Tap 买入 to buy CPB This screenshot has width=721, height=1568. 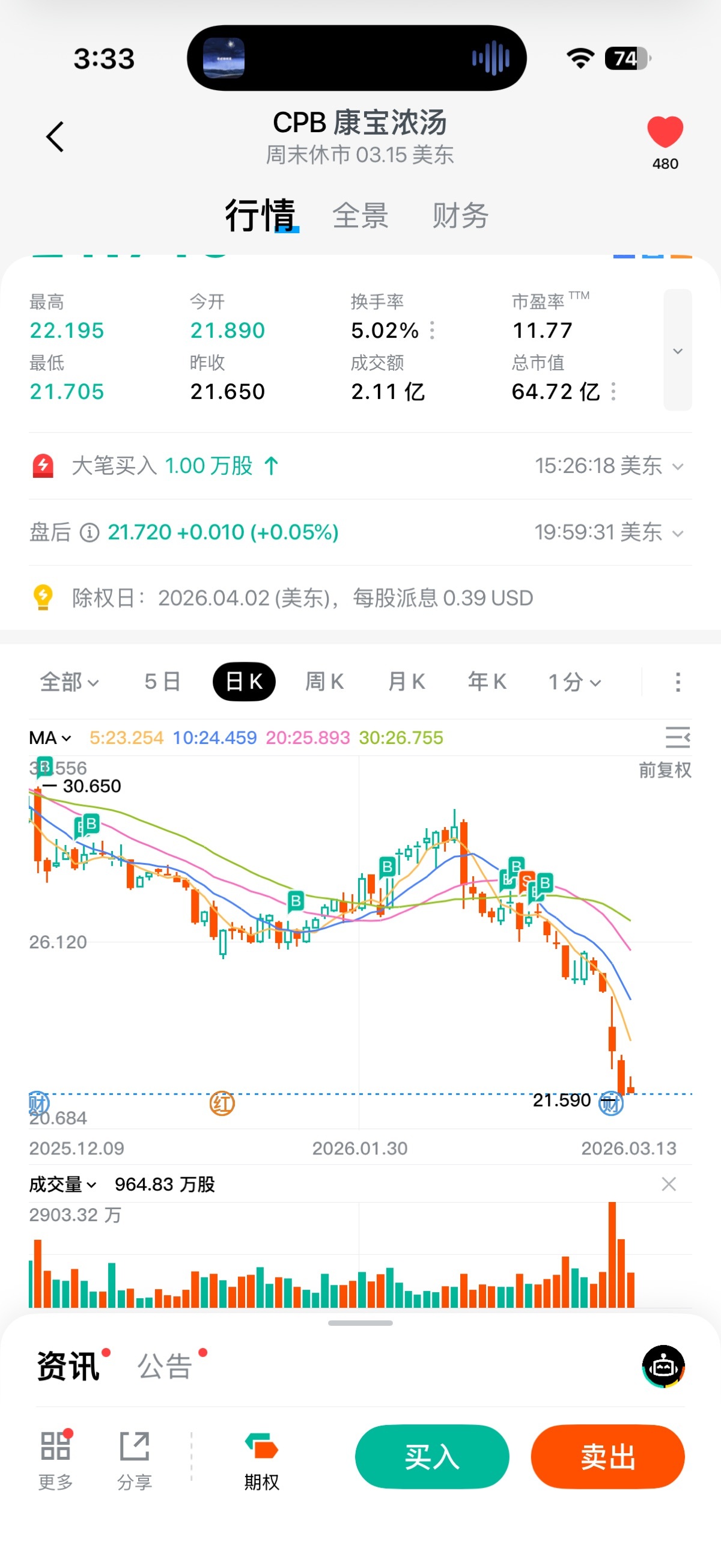[x=432, y=1457]
